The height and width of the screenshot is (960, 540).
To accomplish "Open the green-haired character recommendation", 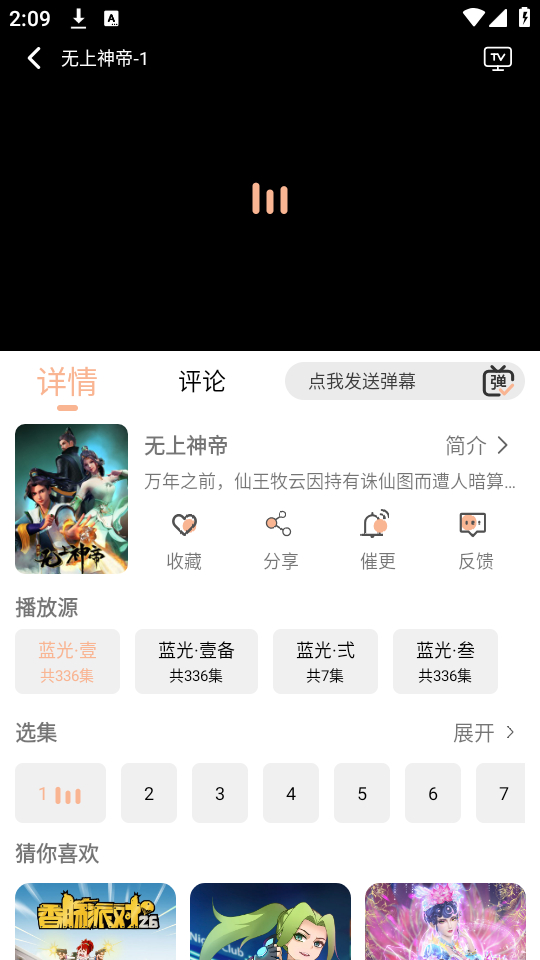I will [270, 921].
